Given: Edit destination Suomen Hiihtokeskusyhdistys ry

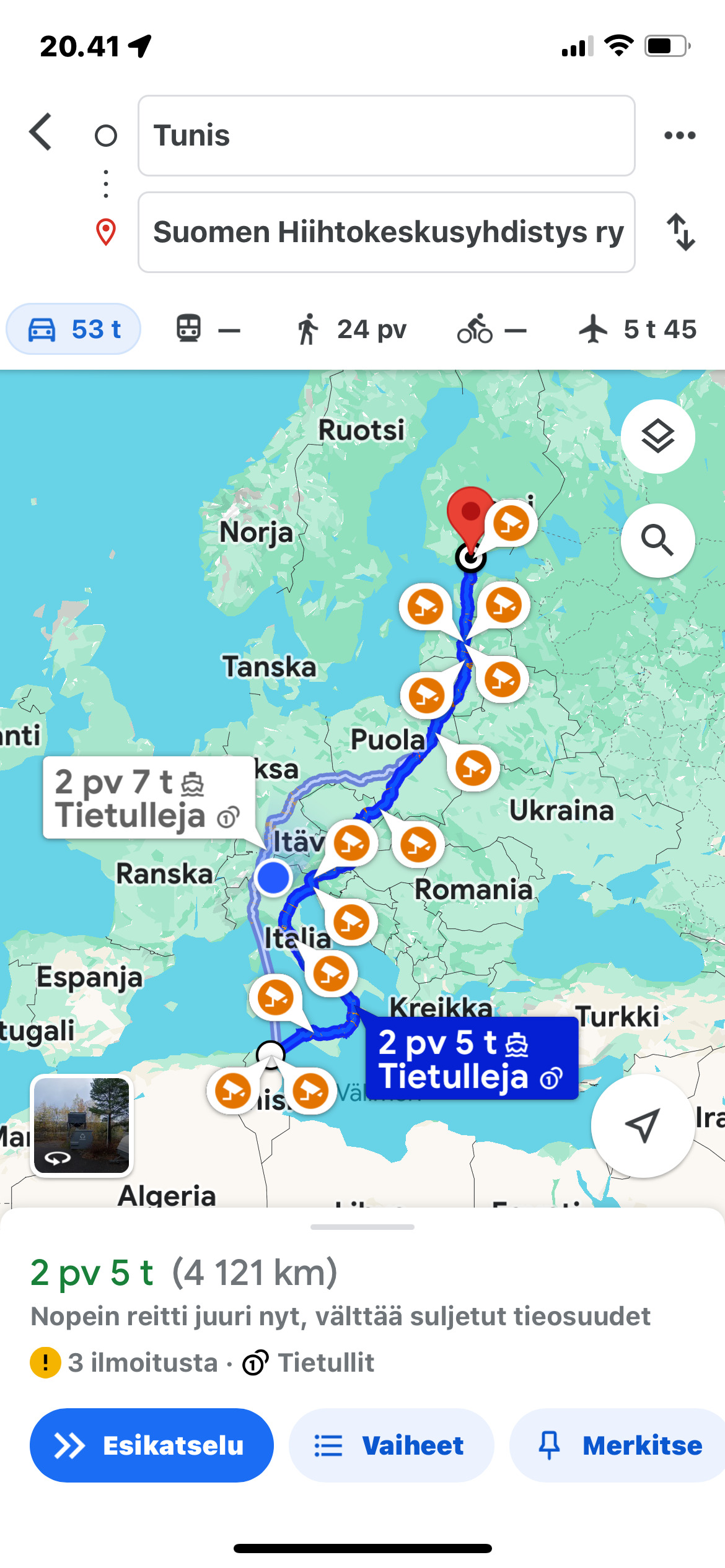Looking at the screenshot, I should [x=386, y=232].
